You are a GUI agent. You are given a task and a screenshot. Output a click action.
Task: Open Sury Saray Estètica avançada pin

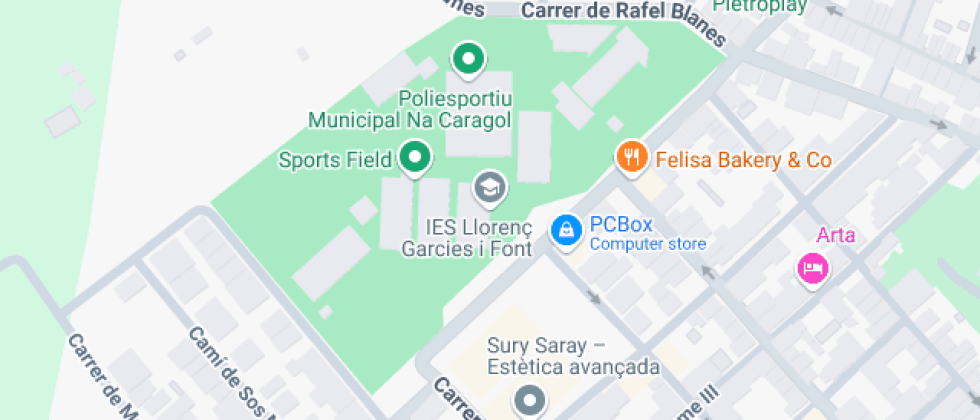(530, 402)
